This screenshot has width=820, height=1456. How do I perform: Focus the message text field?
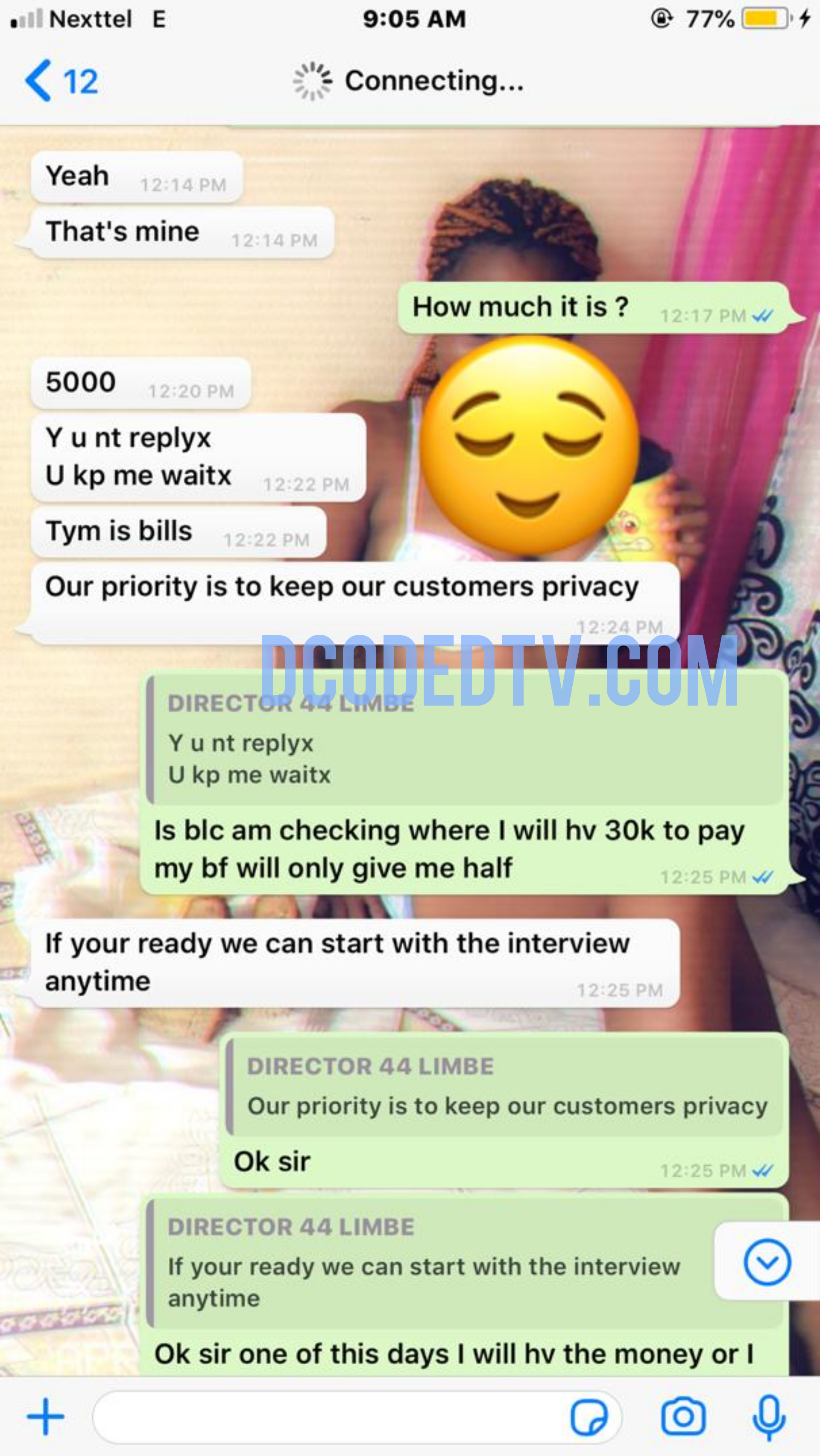328,1417
